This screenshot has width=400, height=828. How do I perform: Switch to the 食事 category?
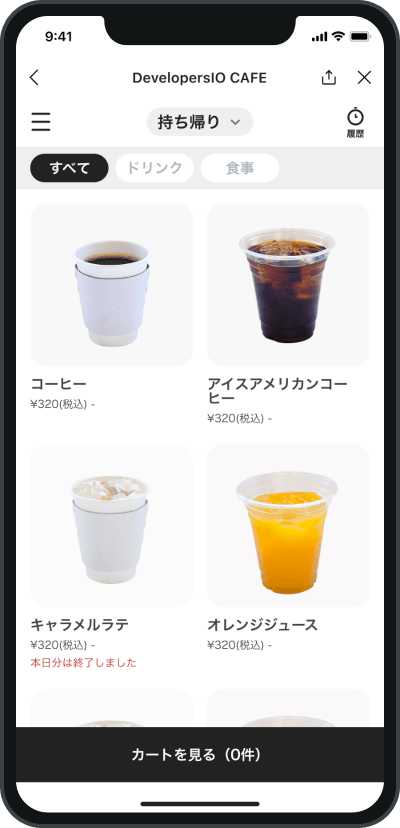coord(240,168)
